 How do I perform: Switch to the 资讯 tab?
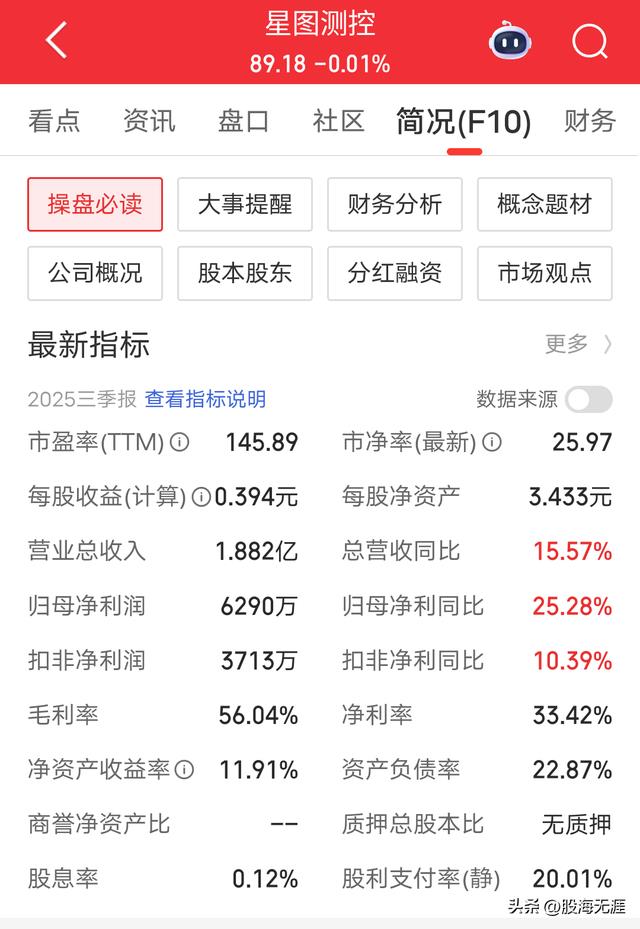click(149, 121)
